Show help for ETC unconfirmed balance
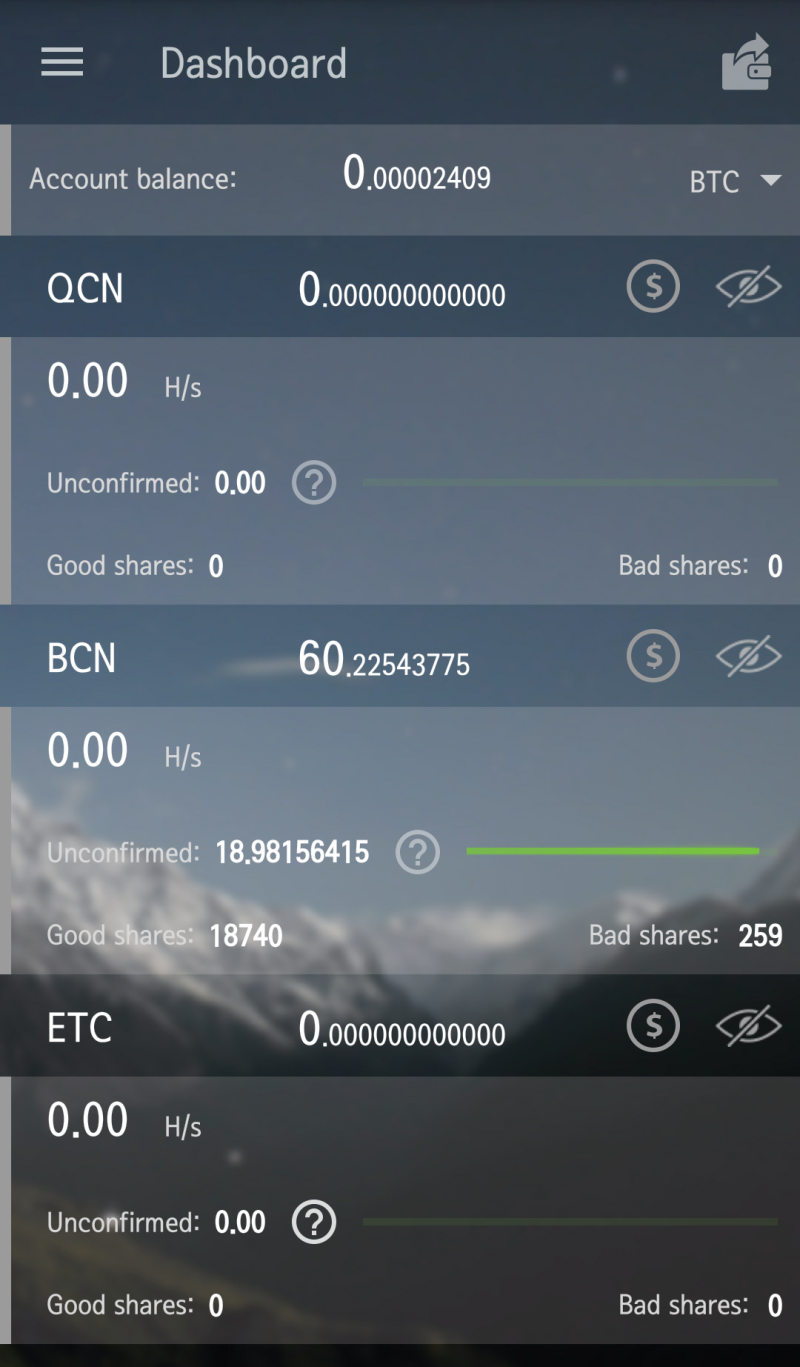 coord(314,1222)
